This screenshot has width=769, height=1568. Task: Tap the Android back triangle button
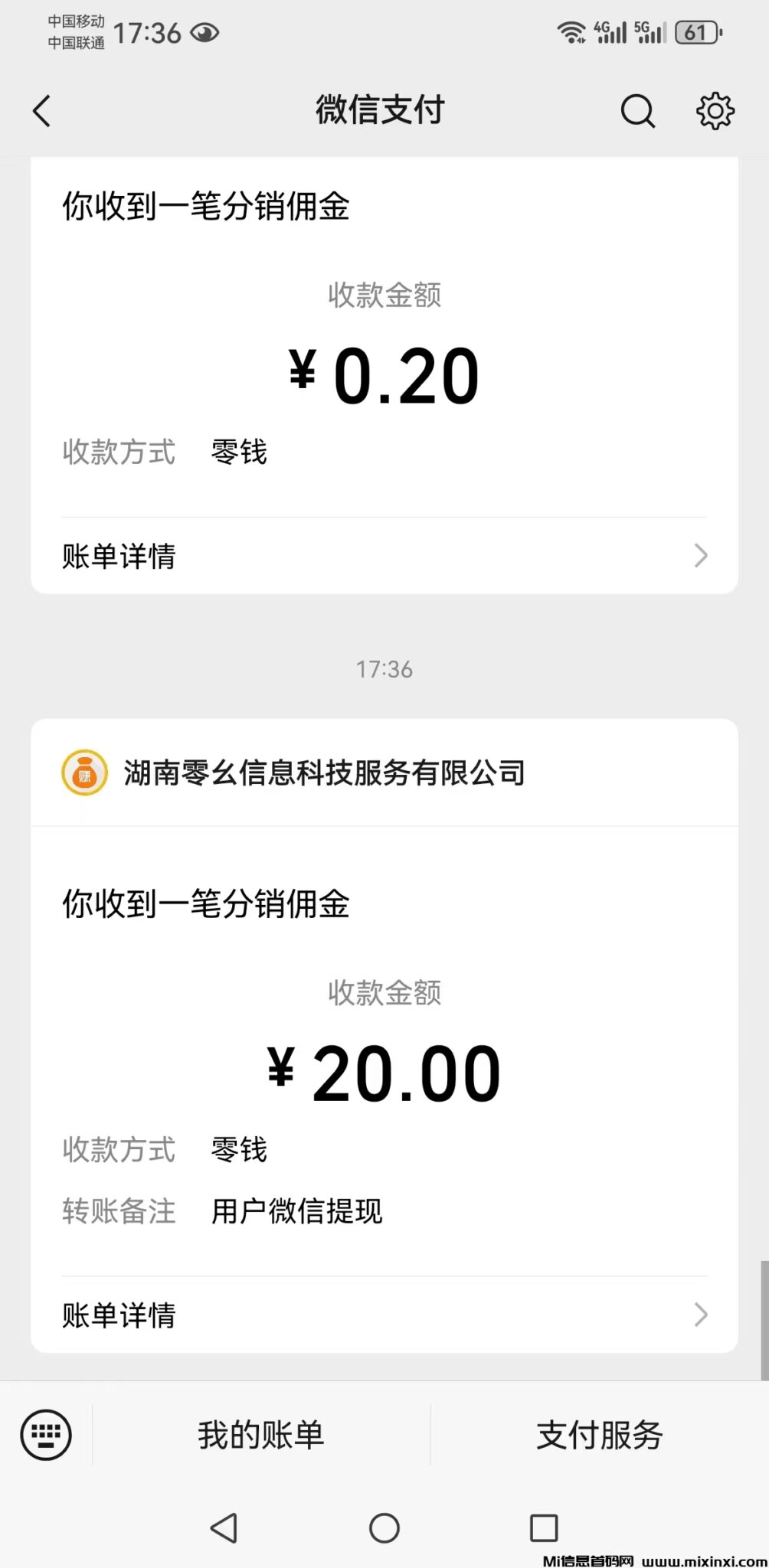(224, 1528)
